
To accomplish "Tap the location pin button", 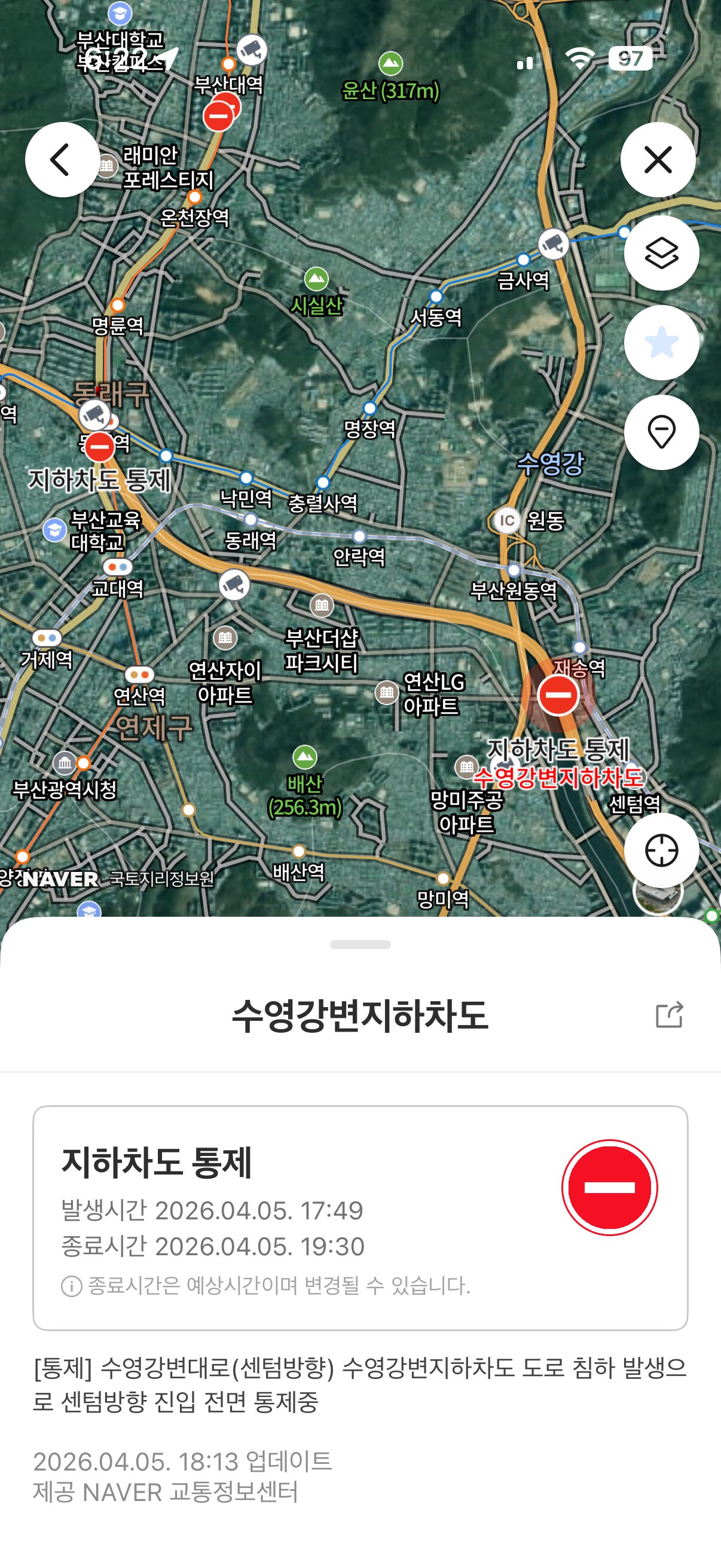I will click(661, 432).
